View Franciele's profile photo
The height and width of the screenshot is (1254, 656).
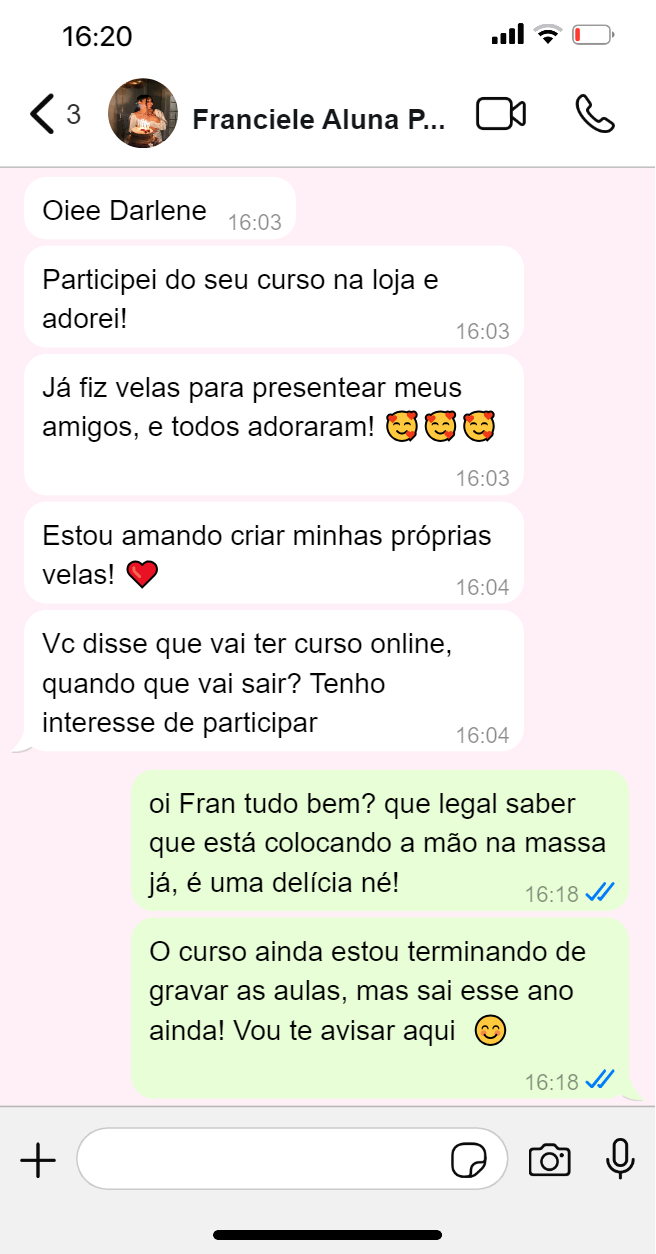click(142, 114)
